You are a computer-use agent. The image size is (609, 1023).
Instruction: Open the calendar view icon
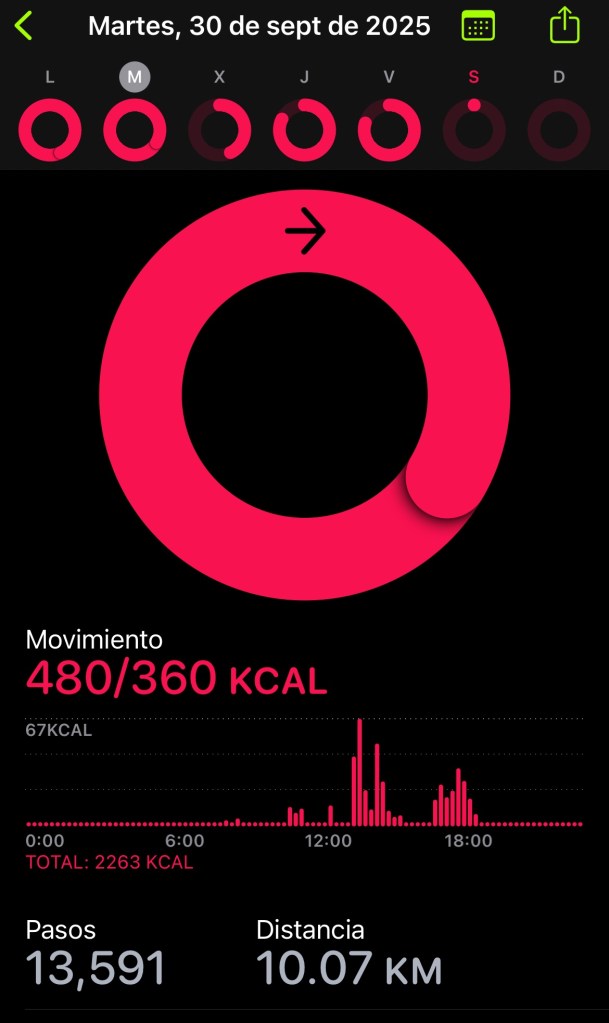pos(478,26)
